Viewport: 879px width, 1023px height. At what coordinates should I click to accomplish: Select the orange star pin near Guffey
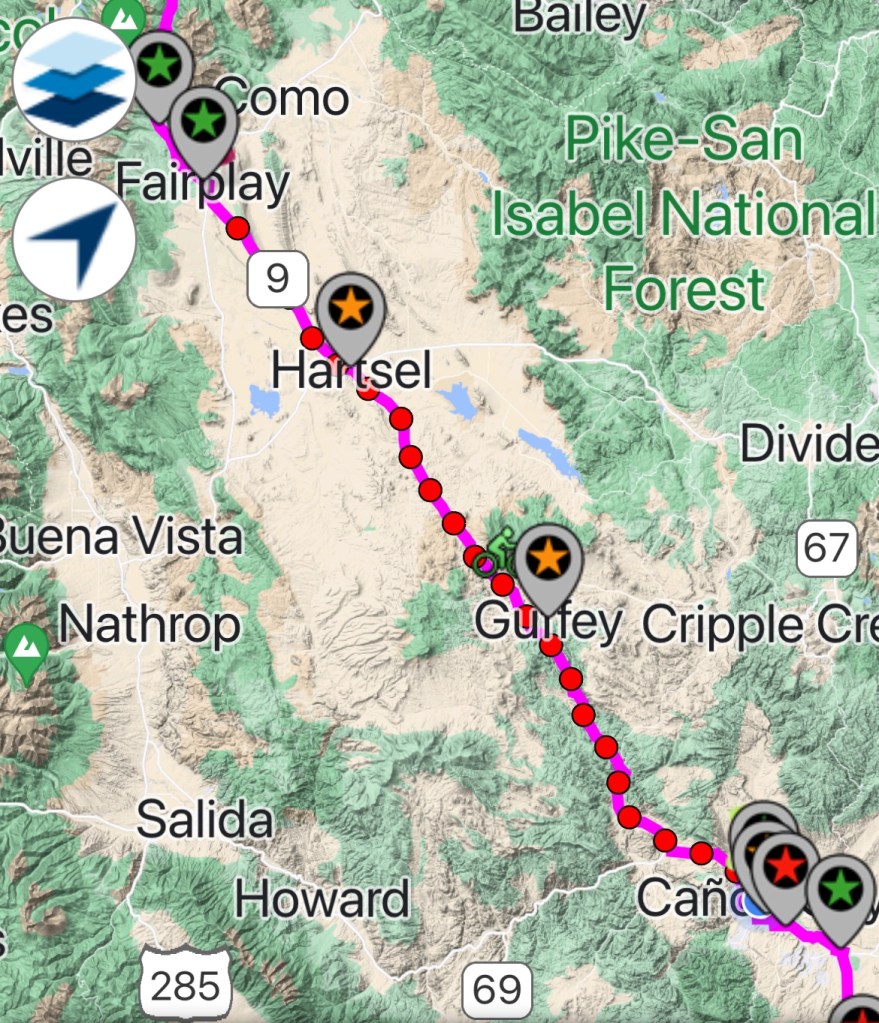point(547,558)
